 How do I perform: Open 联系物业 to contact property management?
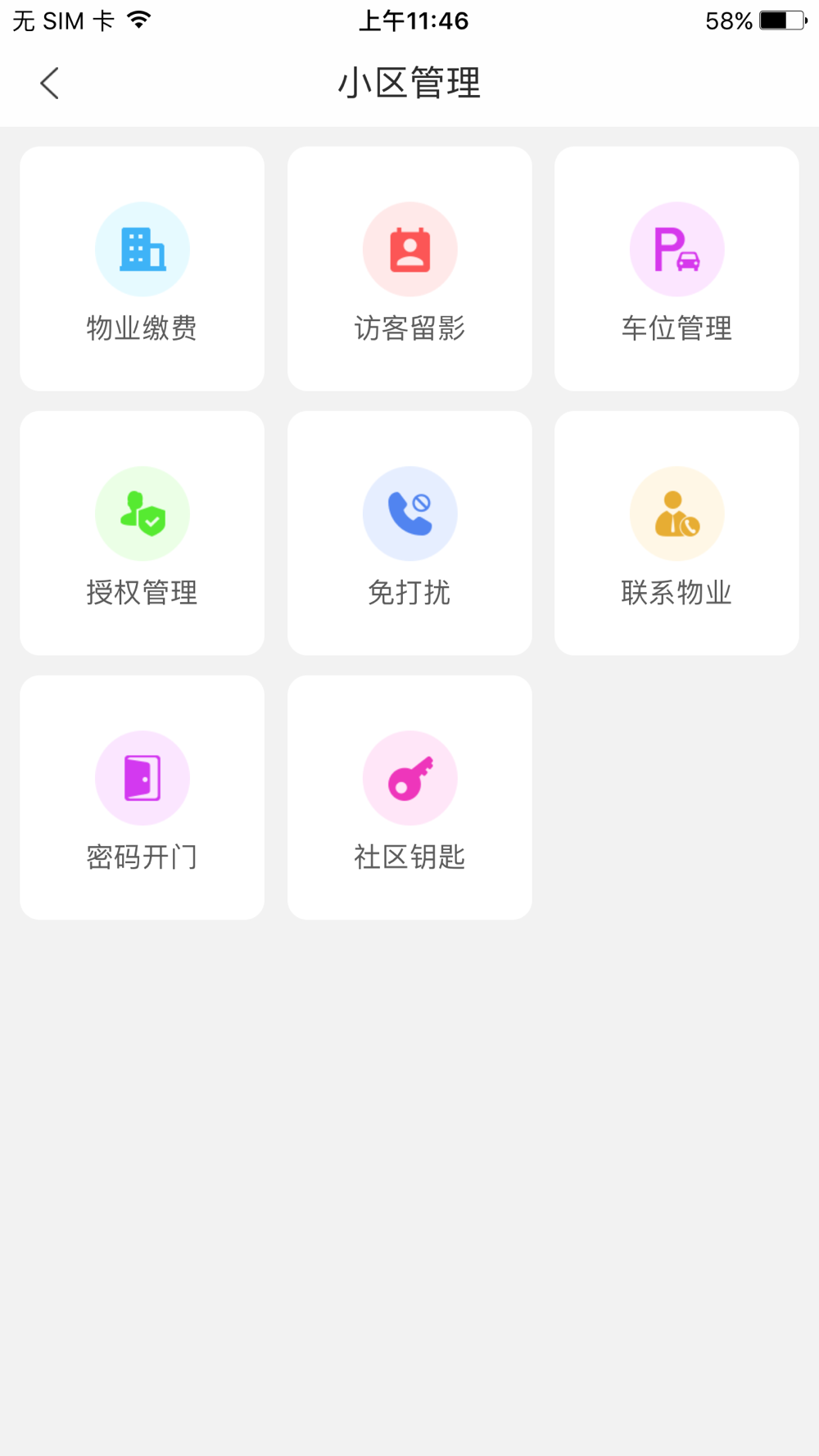click(676, 533)
